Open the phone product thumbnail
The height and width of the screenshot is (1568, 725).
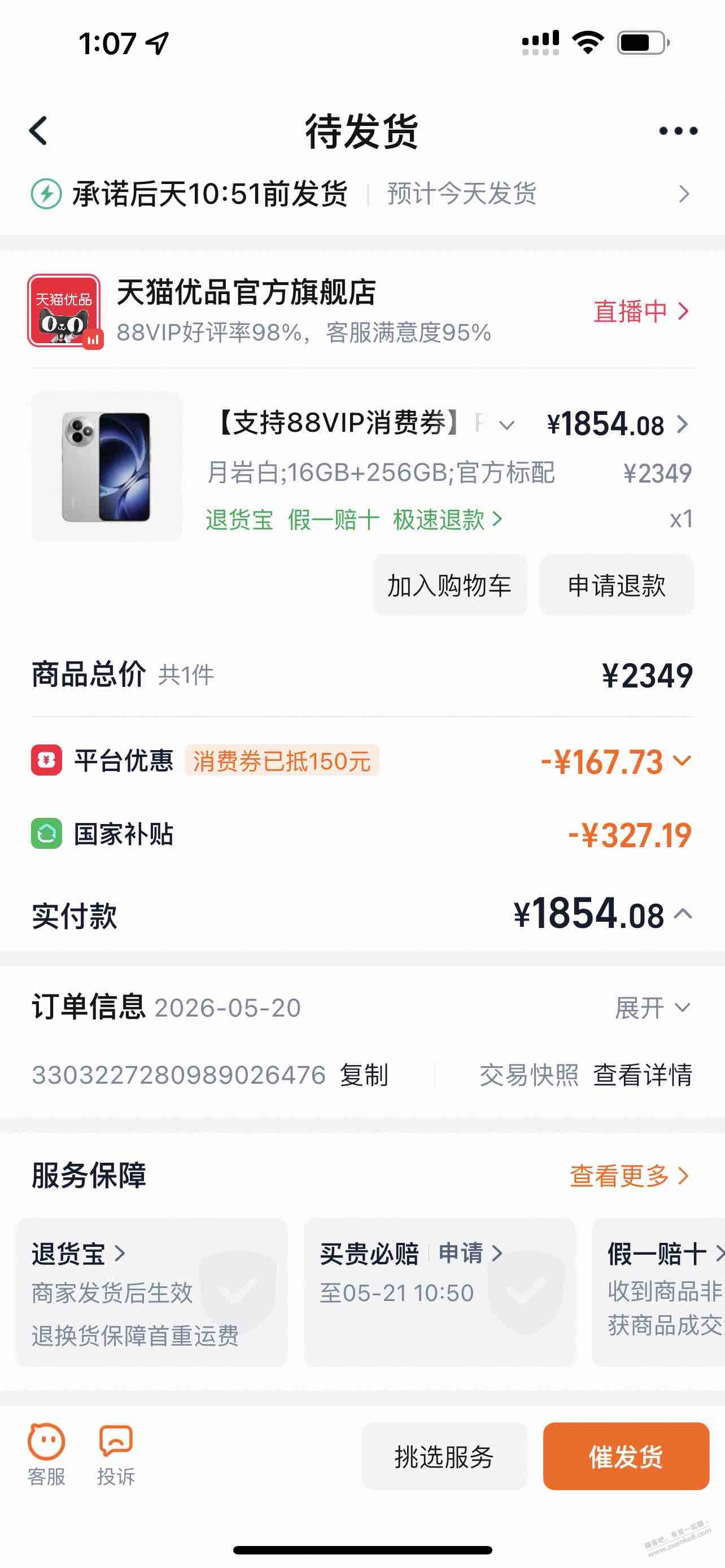107,467
